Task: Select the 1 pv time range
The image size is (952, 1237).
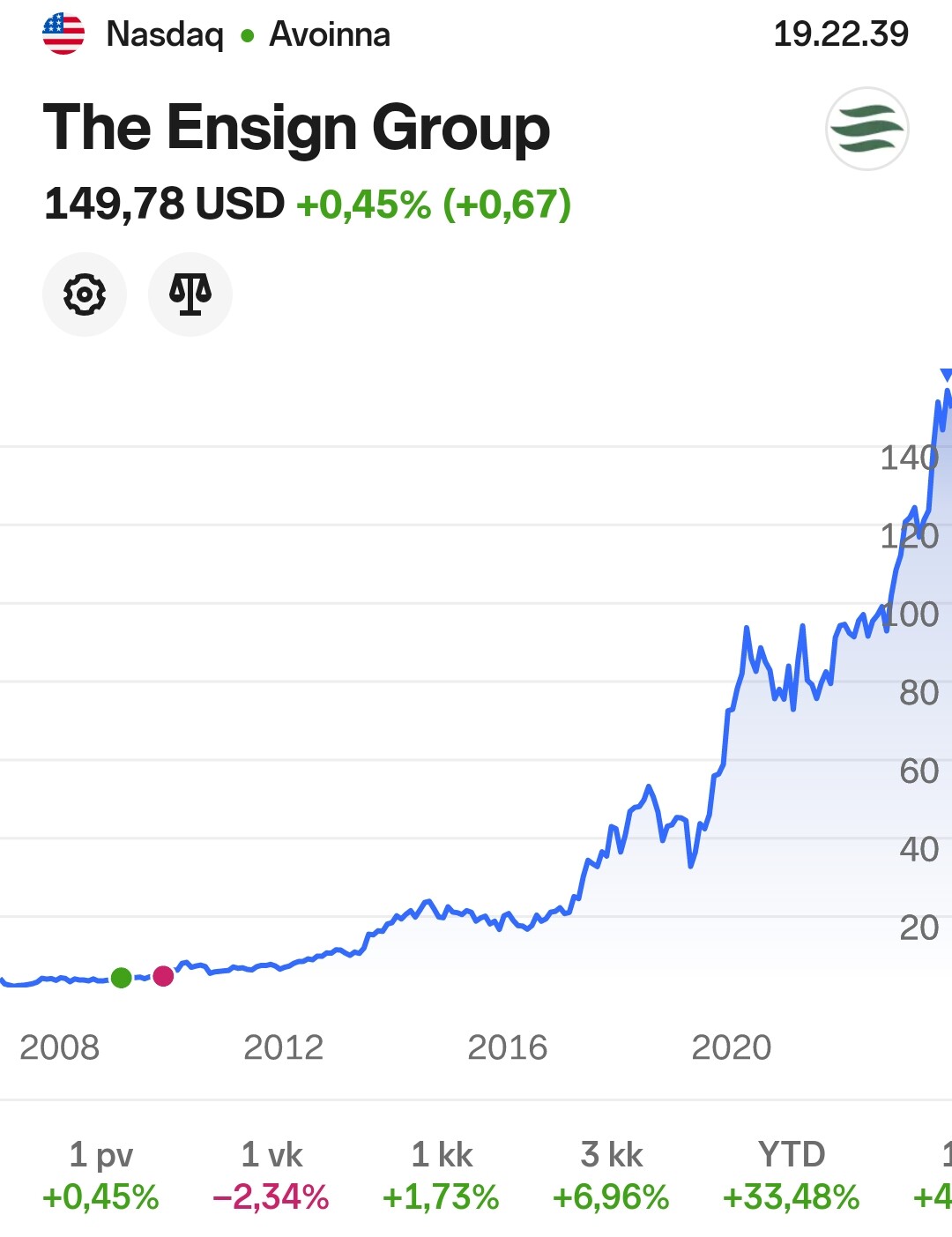Action: (x=100, y=1175)
